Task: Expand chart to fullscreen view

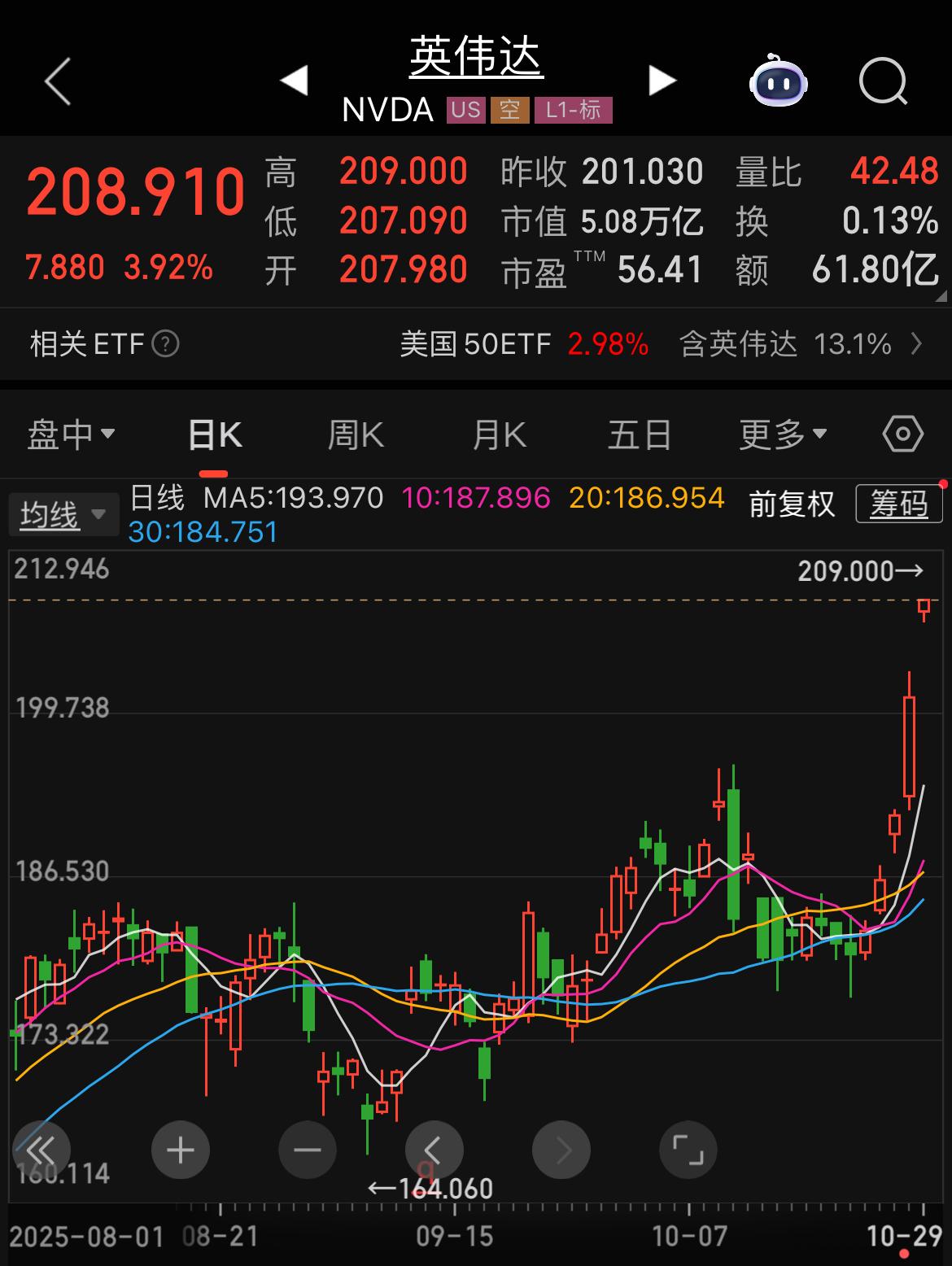Action: point(688,1150)
